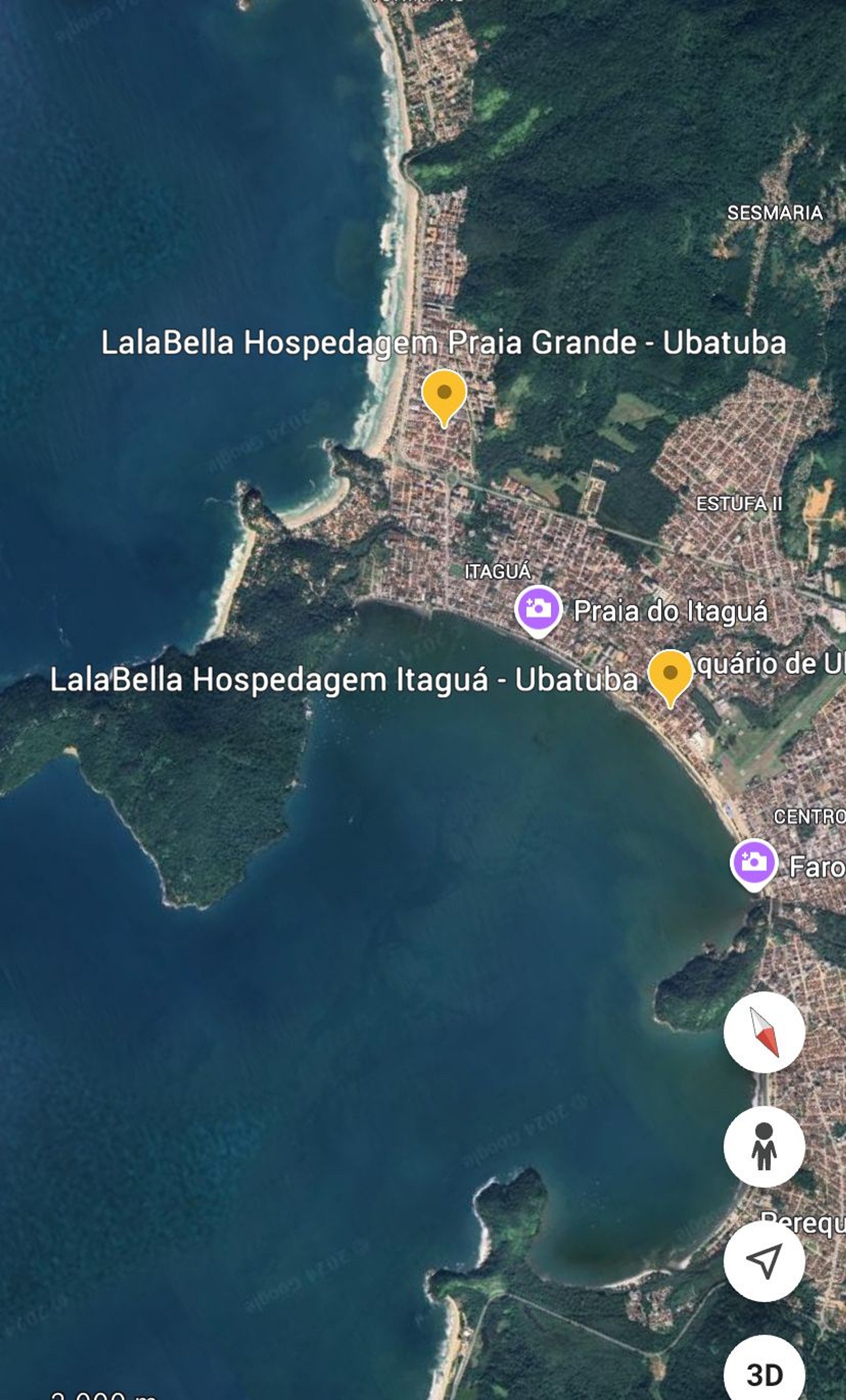Open the LalaBella Hospedagem Itaguá pin
Viewport: 846px width, 1400px height.
tap(671, 674)
